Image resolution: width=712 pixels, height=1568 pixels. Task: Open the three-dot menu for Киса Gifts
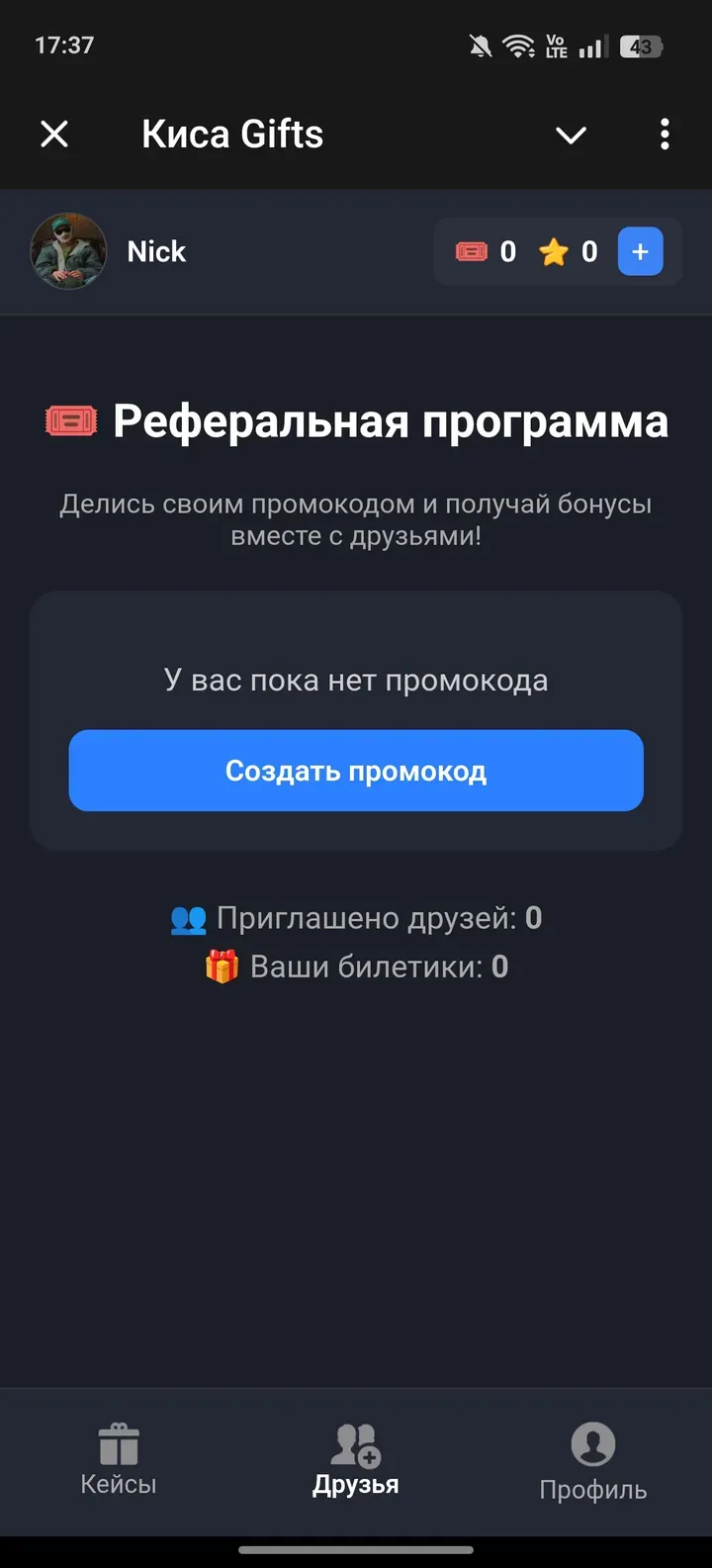(x=664, y=134)
